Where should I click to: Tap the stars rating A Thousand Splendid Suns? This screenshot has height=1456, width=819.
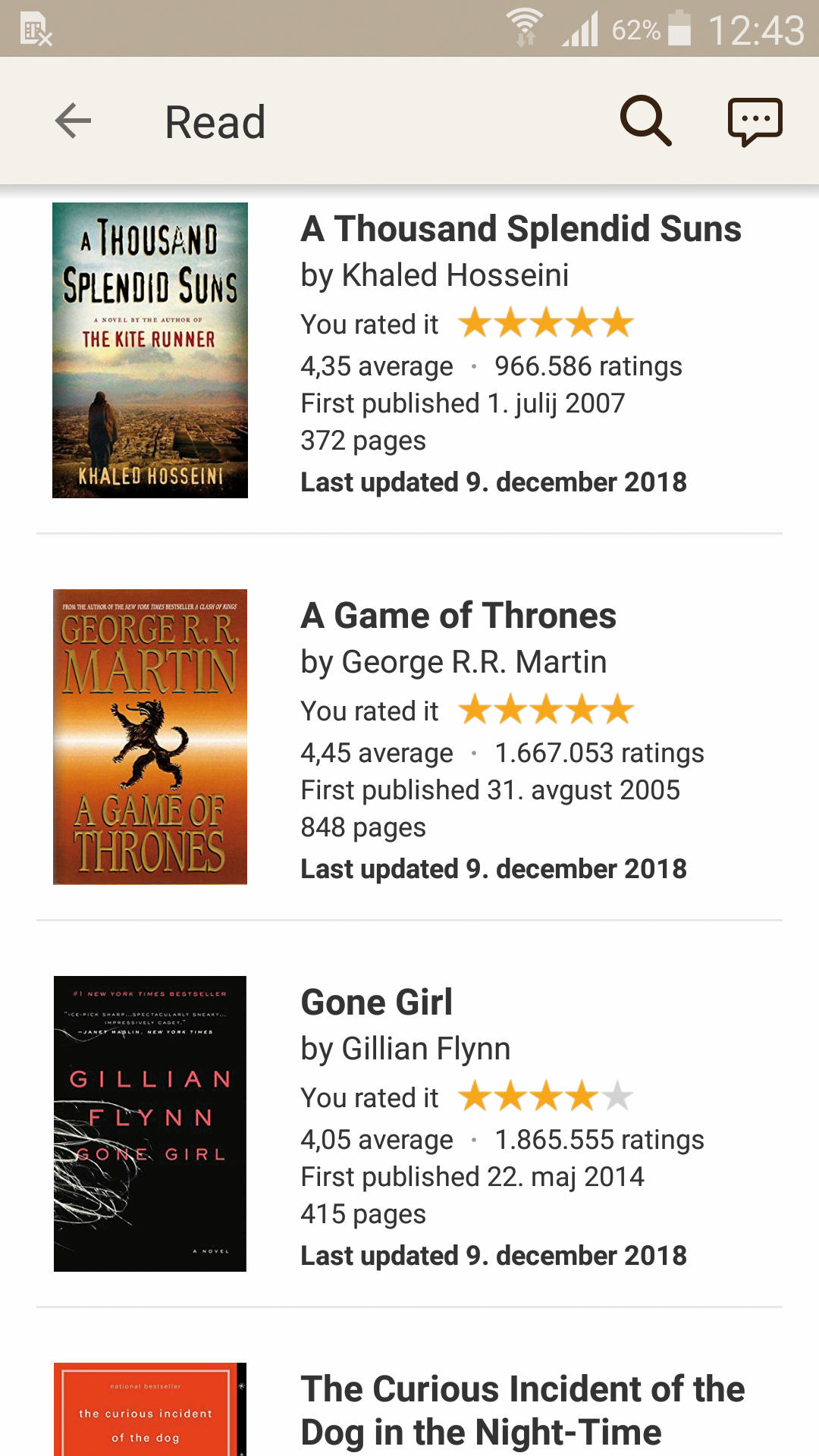(546, 323)
